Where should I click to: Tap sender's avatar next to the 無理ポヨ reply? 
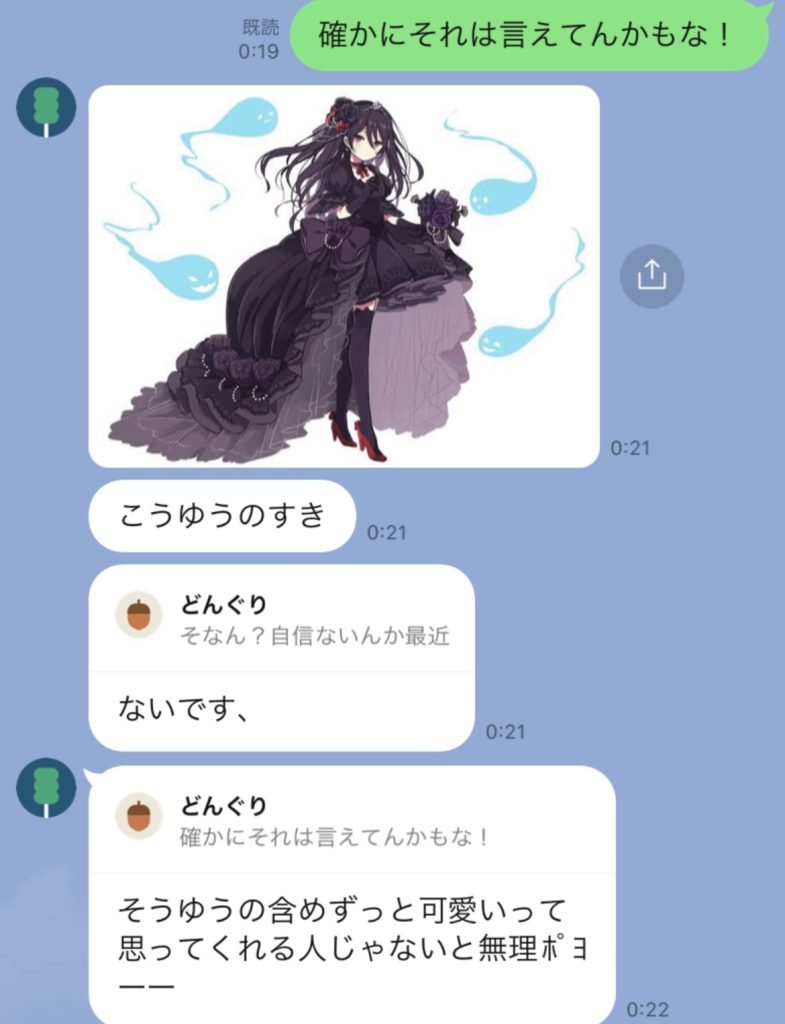pos(46,787)
